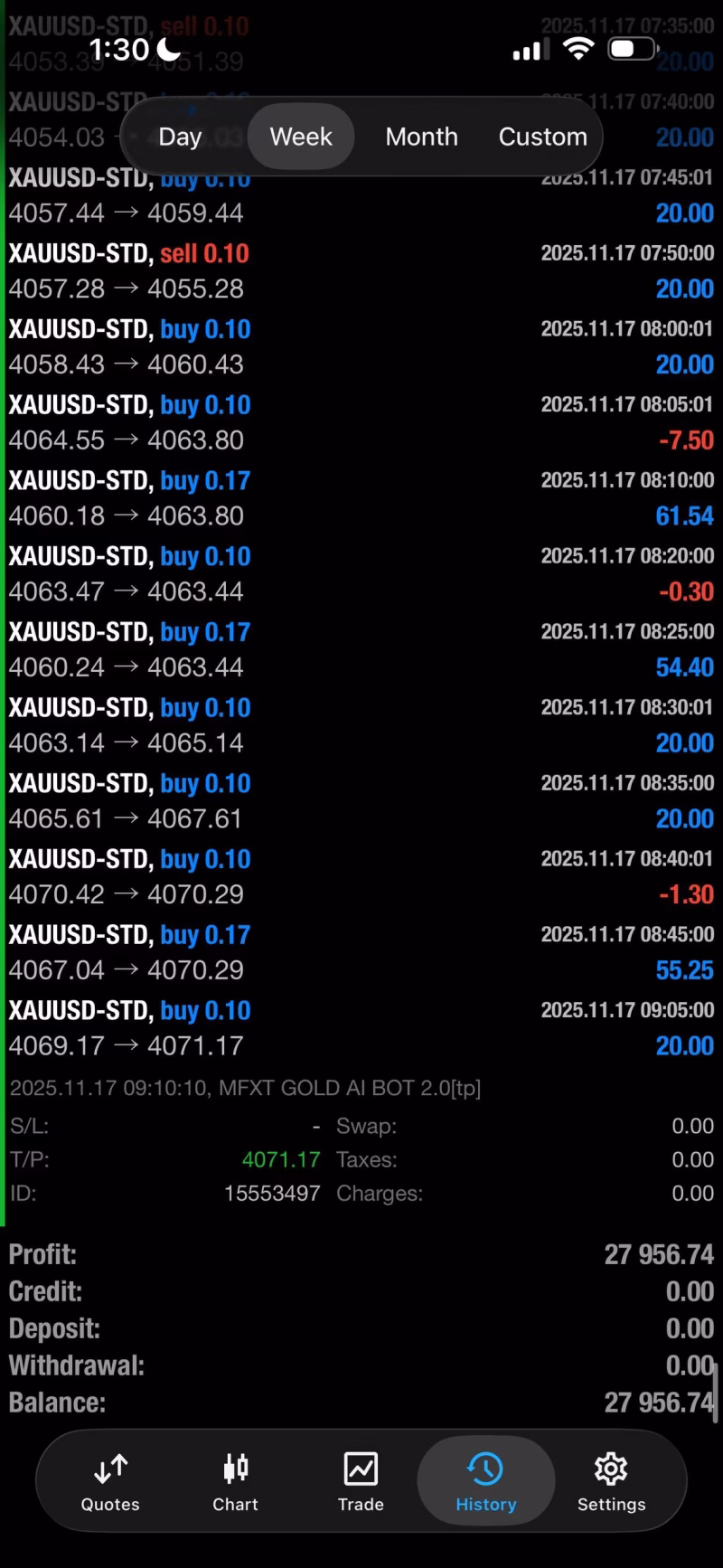
Task: Tap the order ID 15553497
Action: 272,1194
